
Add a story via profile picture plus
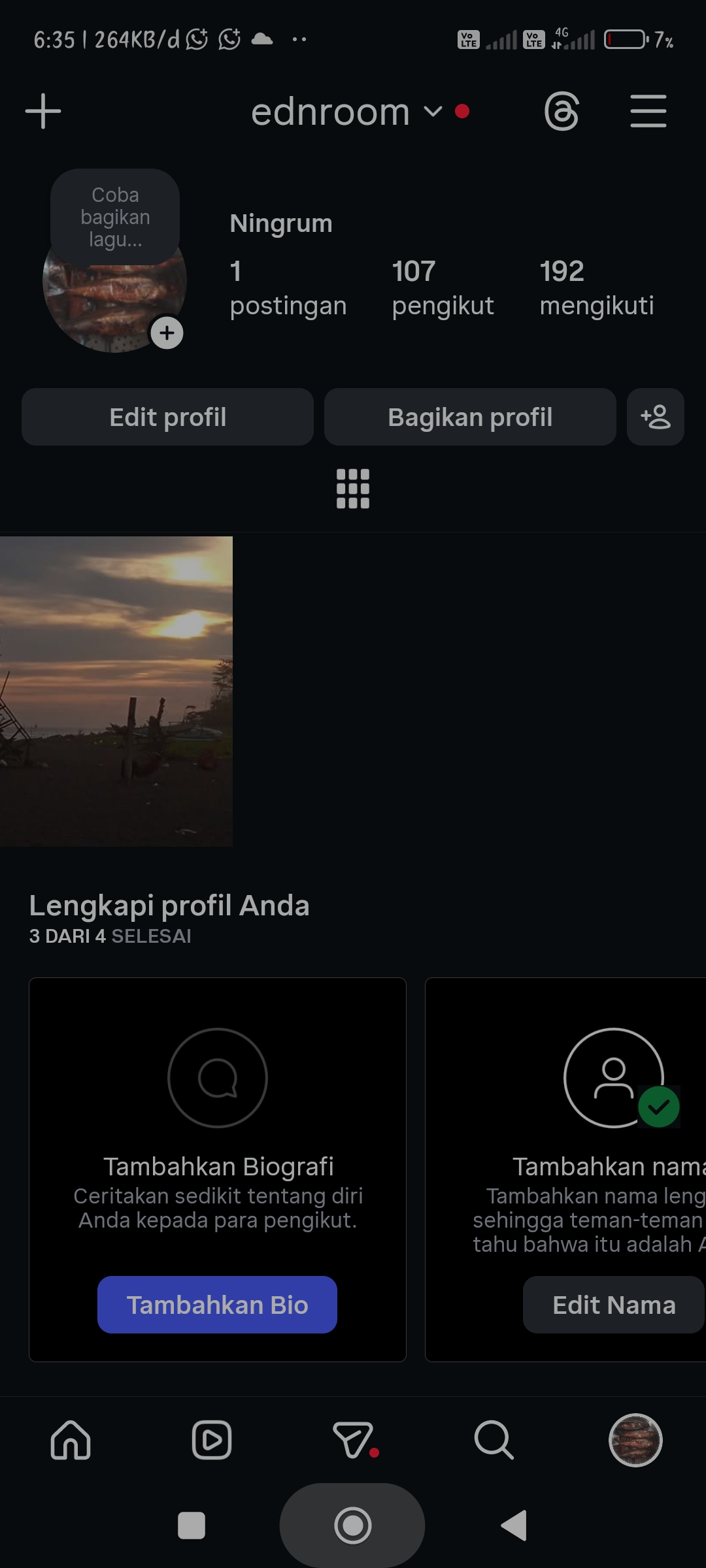[x=167, y=333]
